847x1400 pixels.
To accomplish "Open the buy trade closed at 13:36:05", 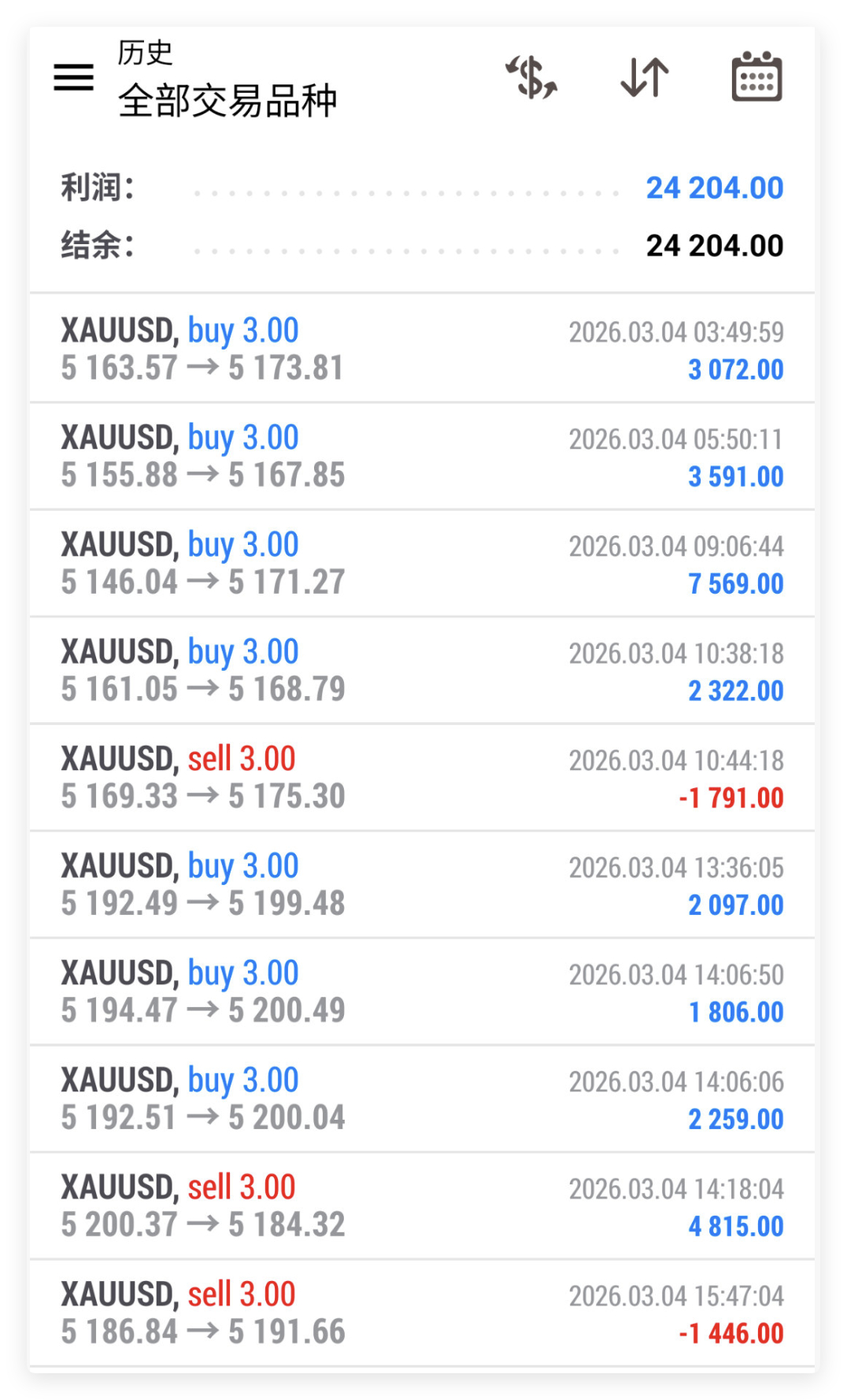I will pos(422,884).
